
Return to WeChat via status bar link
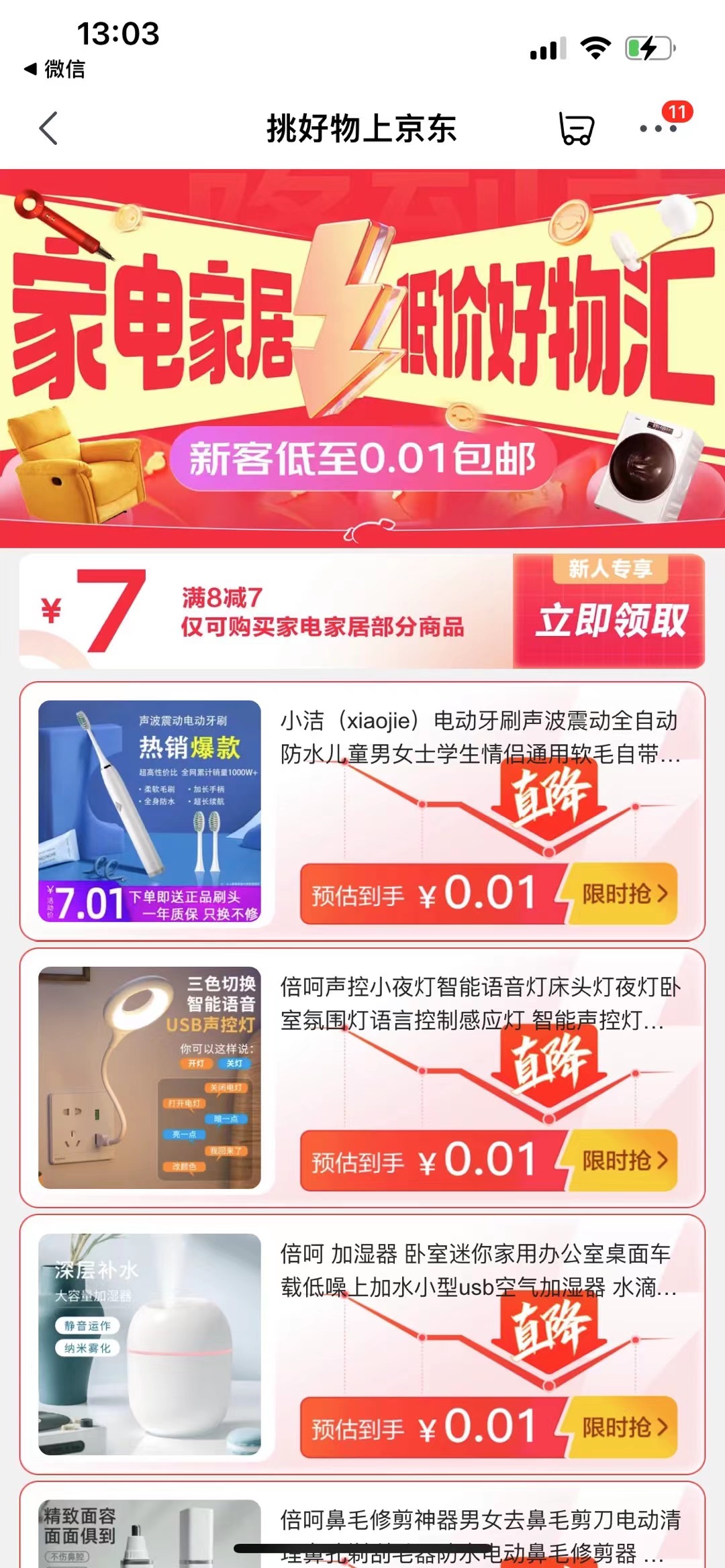pos(55,69)
